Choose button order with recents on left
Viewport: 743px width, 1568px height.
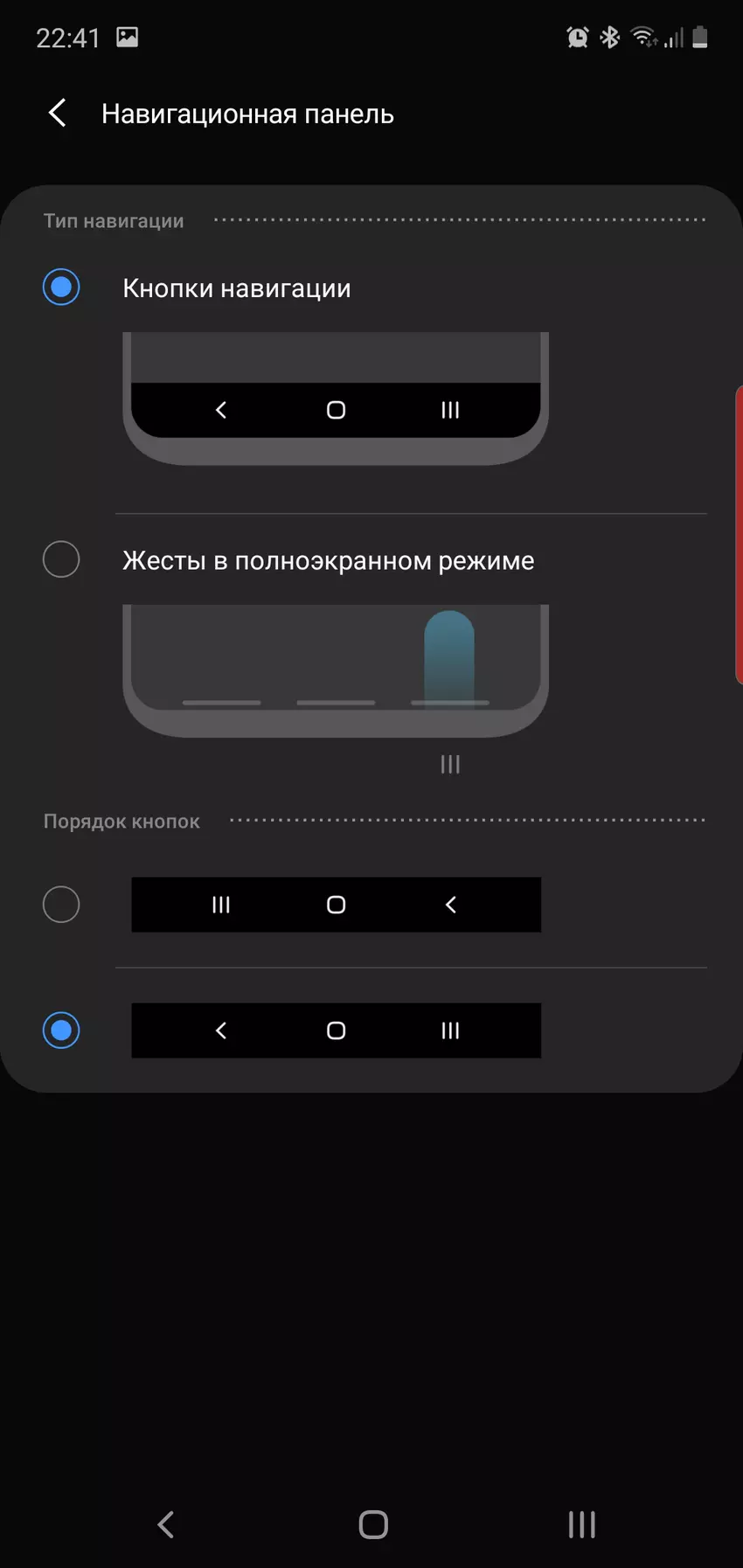(x=61, y=905)
